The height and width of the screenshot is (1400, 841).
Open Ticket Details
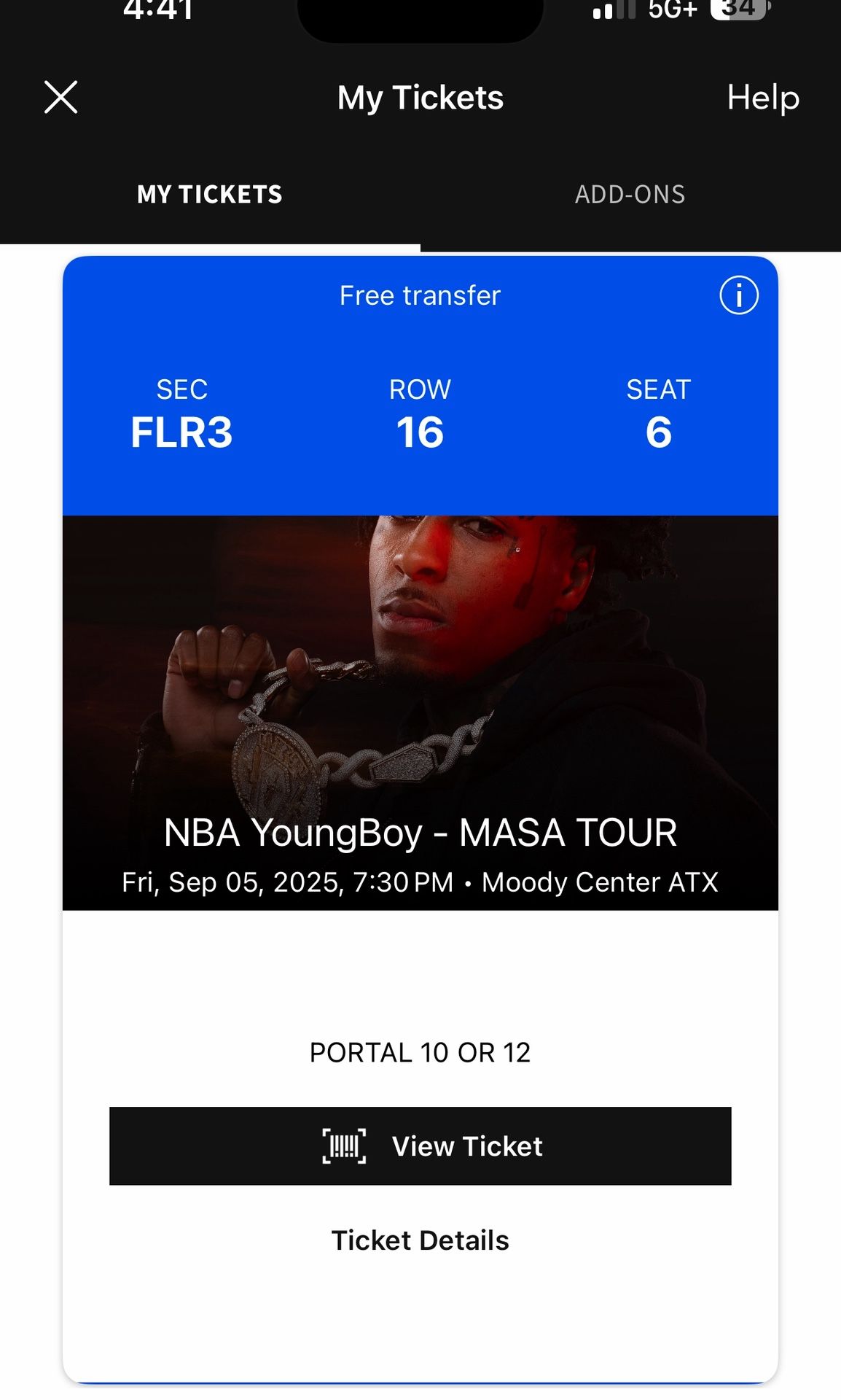coord(420,1240)
